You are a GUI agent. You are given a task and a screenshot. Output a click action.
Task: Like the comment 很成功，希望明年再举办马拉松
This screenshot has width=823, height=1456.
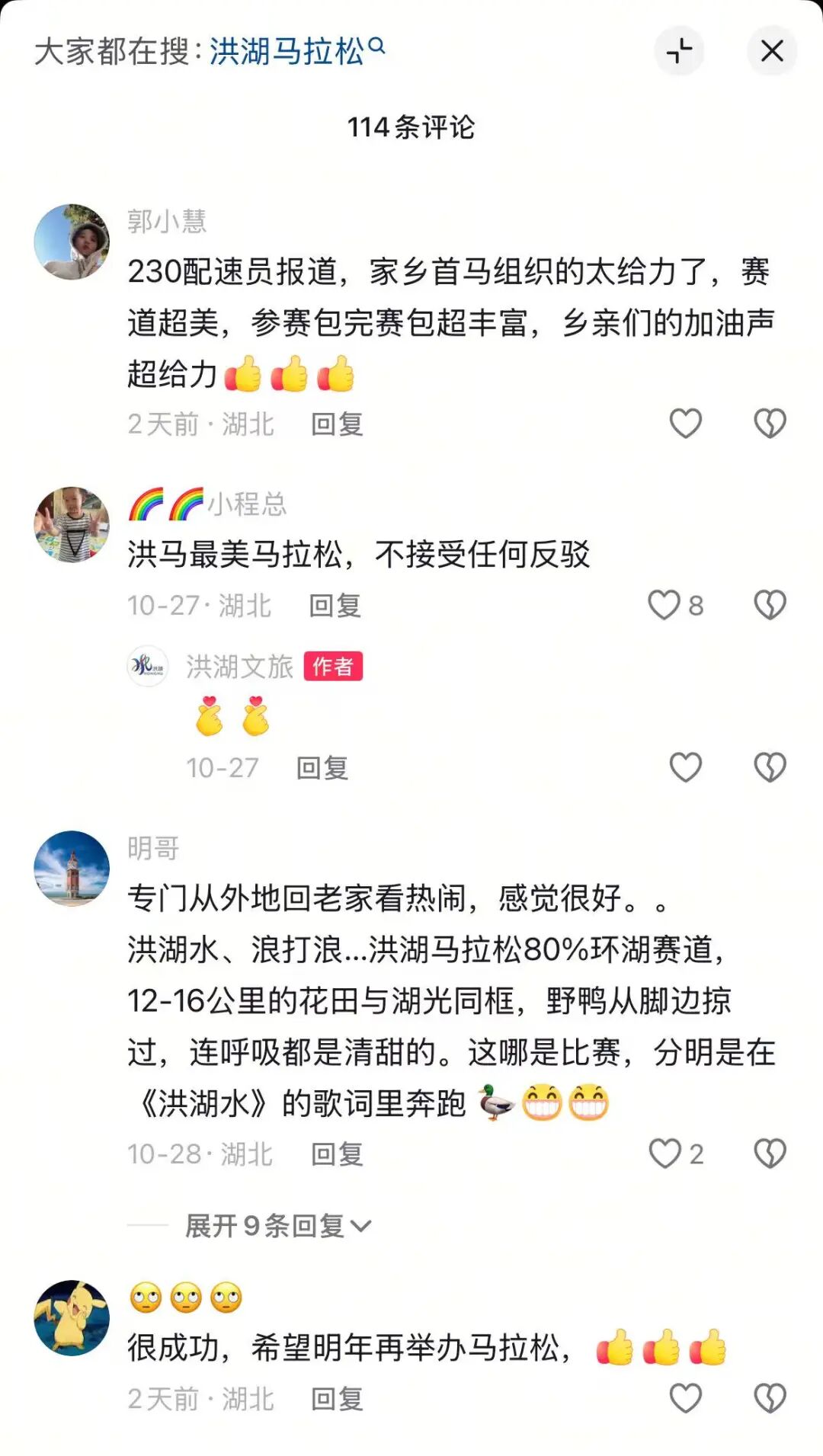(x=685, y=1399)
